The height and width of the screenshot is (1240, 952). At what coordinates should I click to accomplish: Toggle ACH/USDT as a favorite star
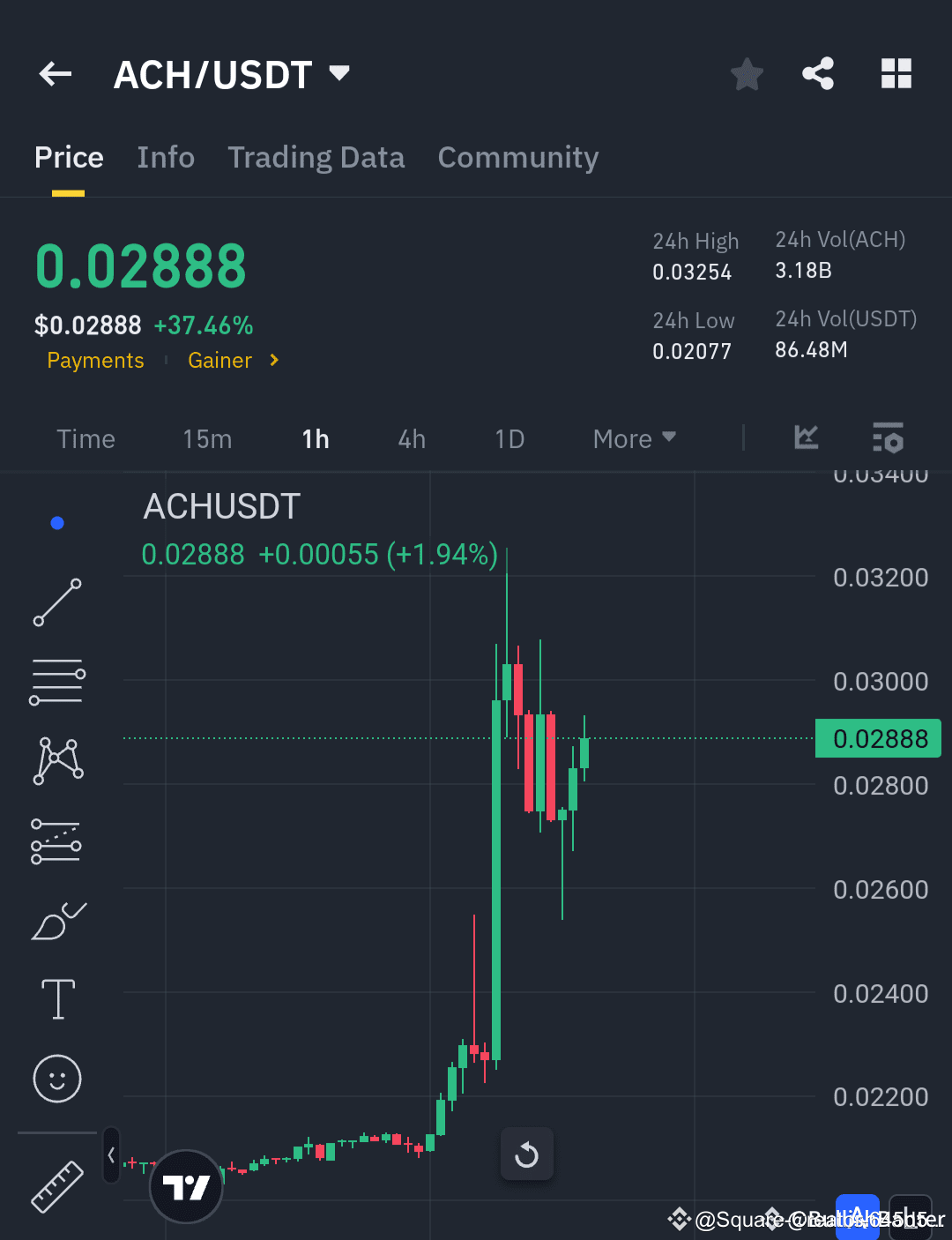pyautogui.click(x=747, y=74)
